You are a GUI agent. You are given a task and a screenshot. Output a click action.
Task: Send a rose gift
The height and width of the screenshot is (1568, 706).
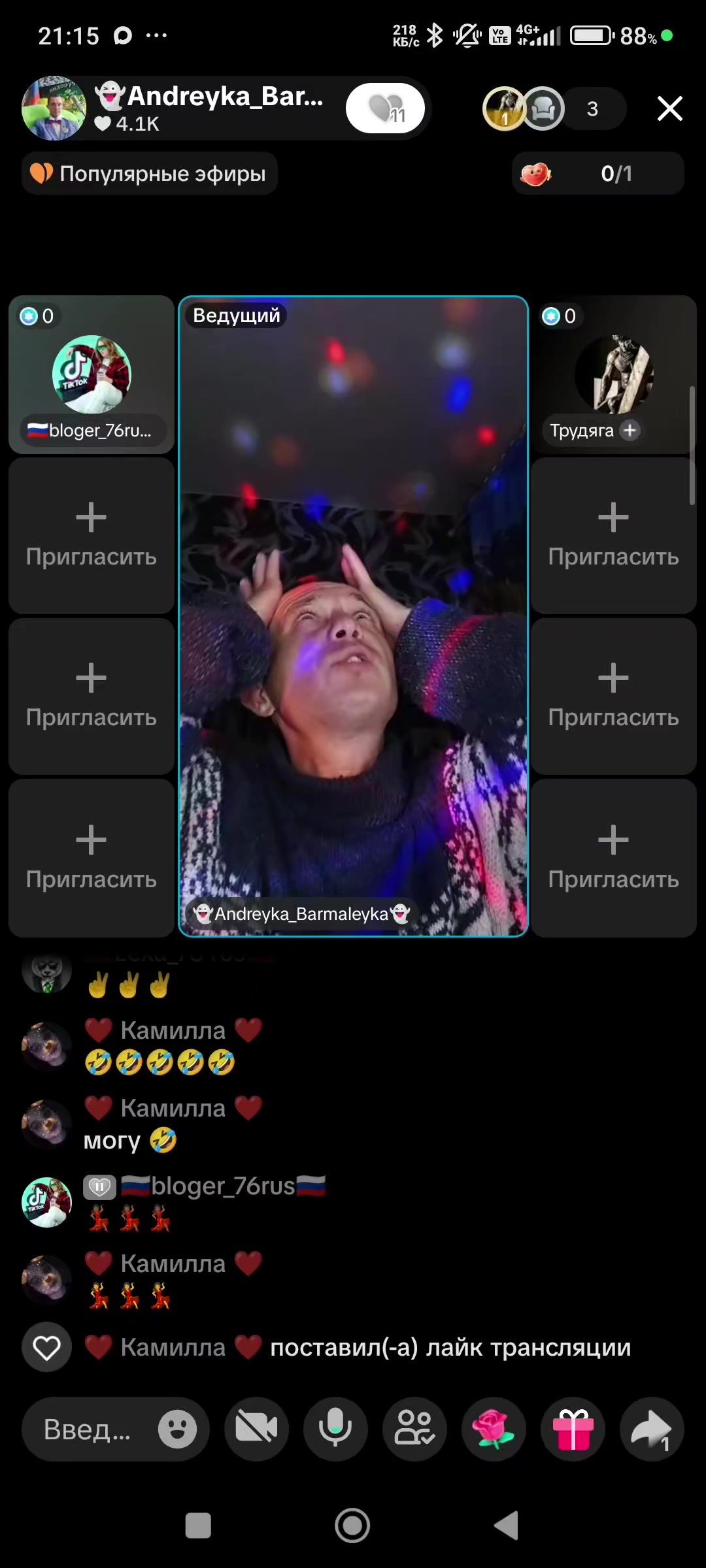click(494, 1429)
